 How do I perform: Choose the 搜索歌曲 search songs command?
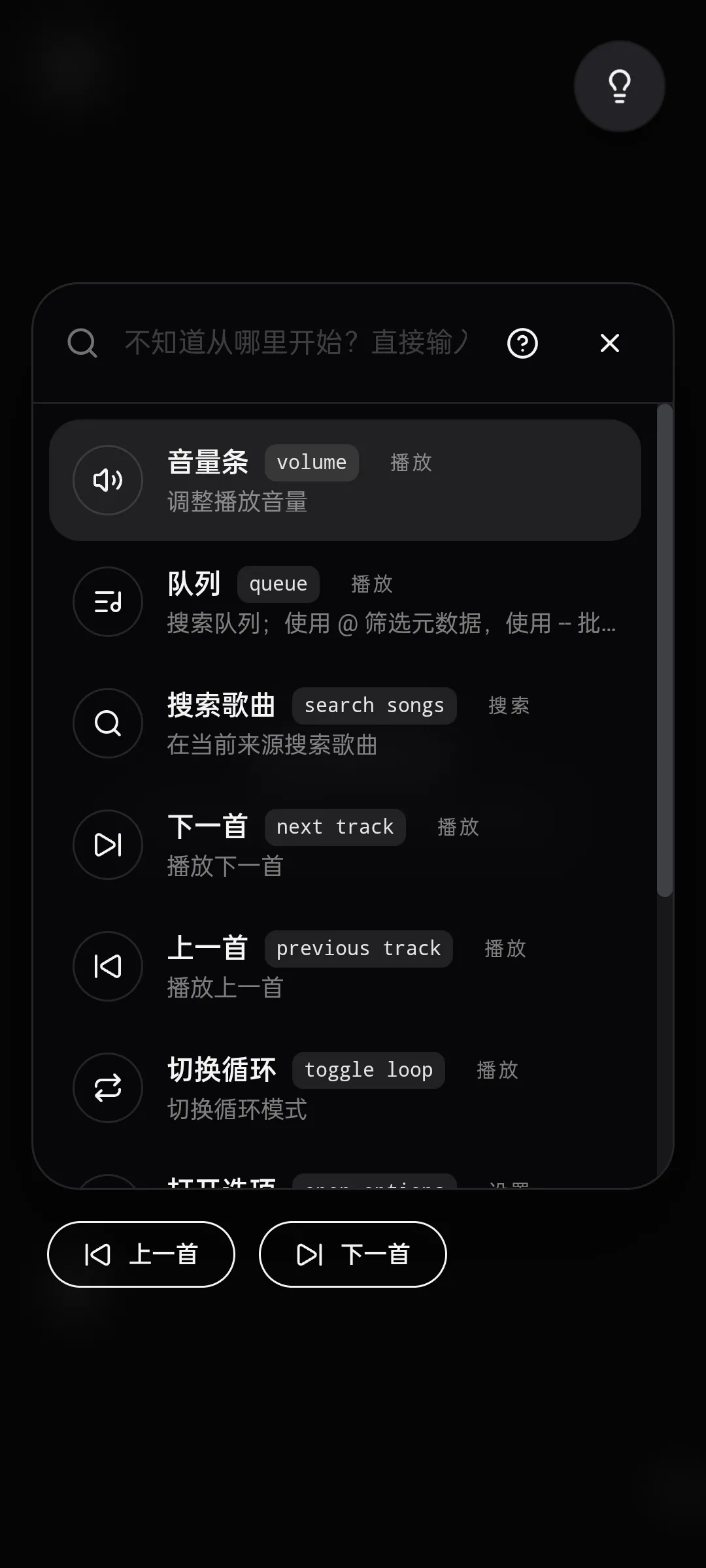pos(345,723)
